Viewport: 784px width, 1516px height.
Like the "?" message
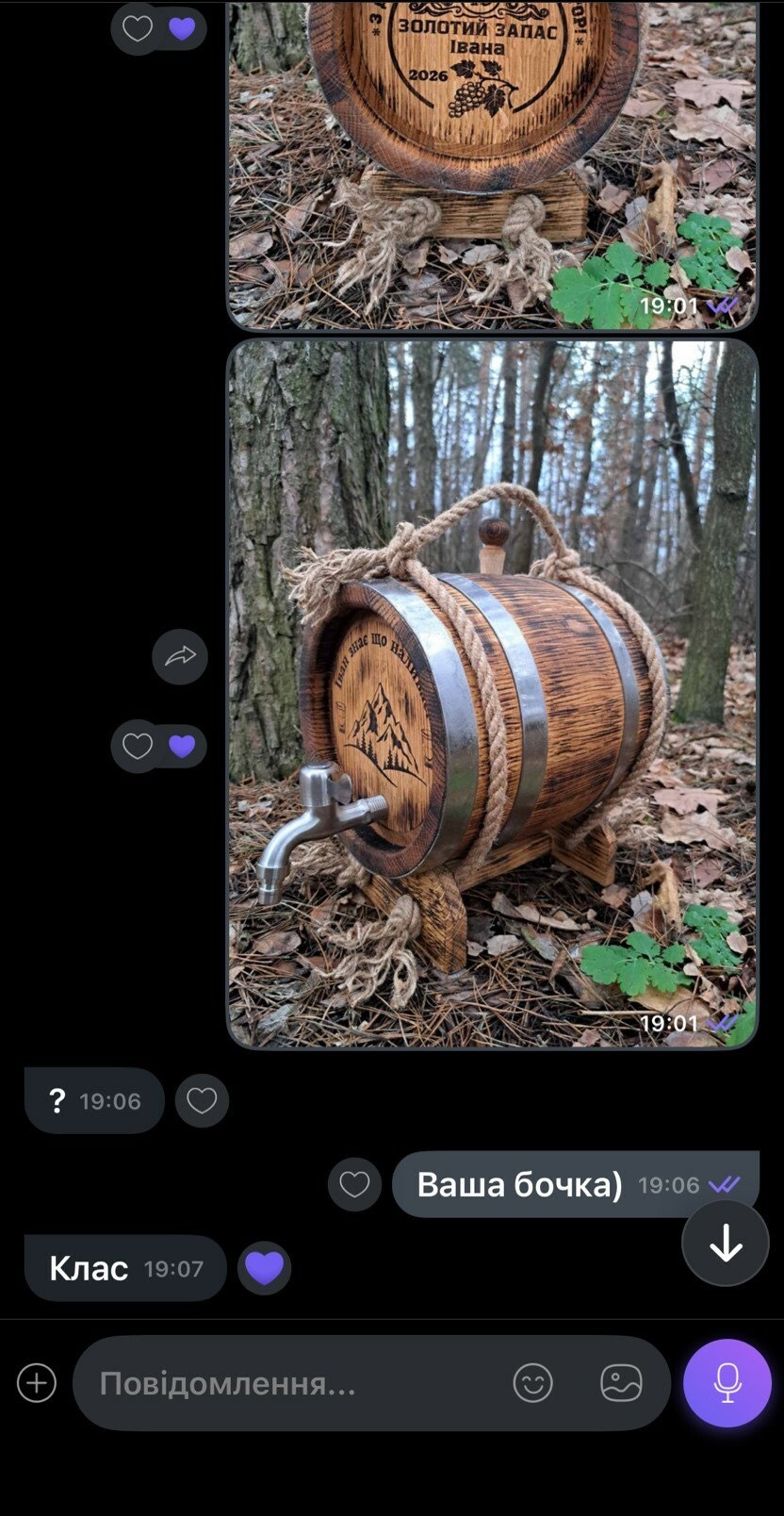[x=202, y=1100]
